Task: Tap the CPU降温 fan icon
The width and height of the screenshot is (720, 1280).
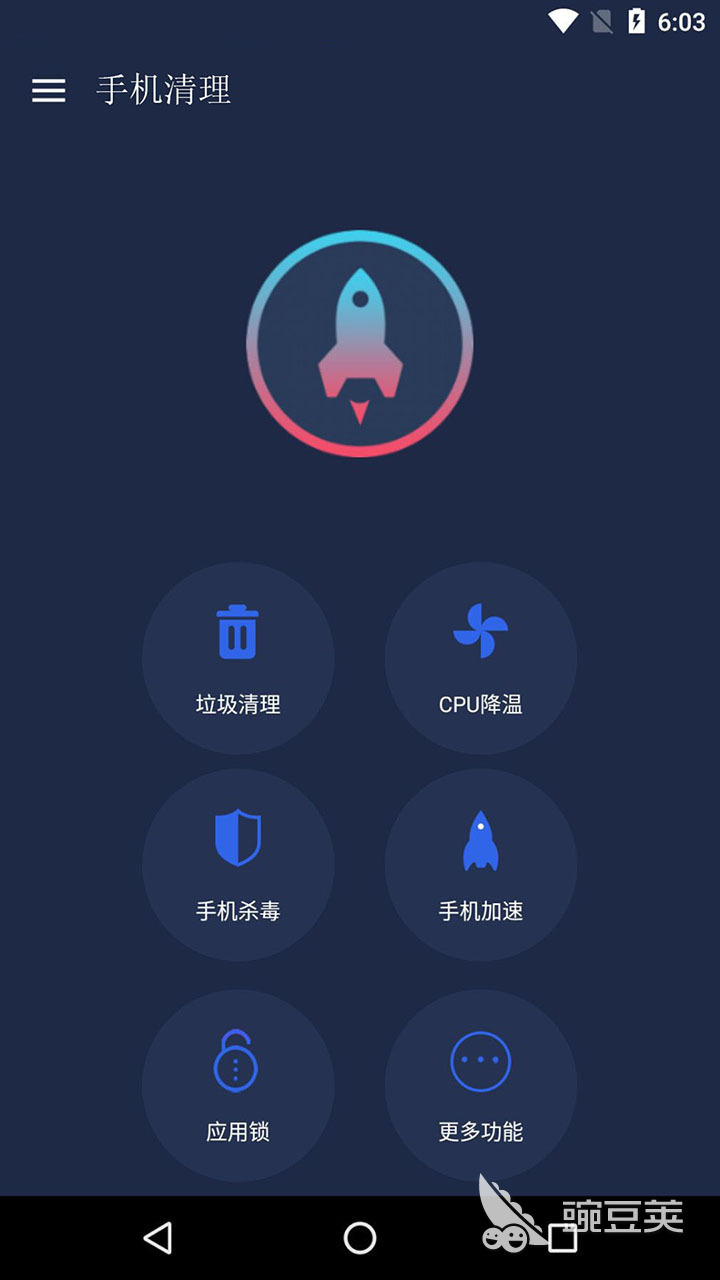Action: tap(481, 630)
